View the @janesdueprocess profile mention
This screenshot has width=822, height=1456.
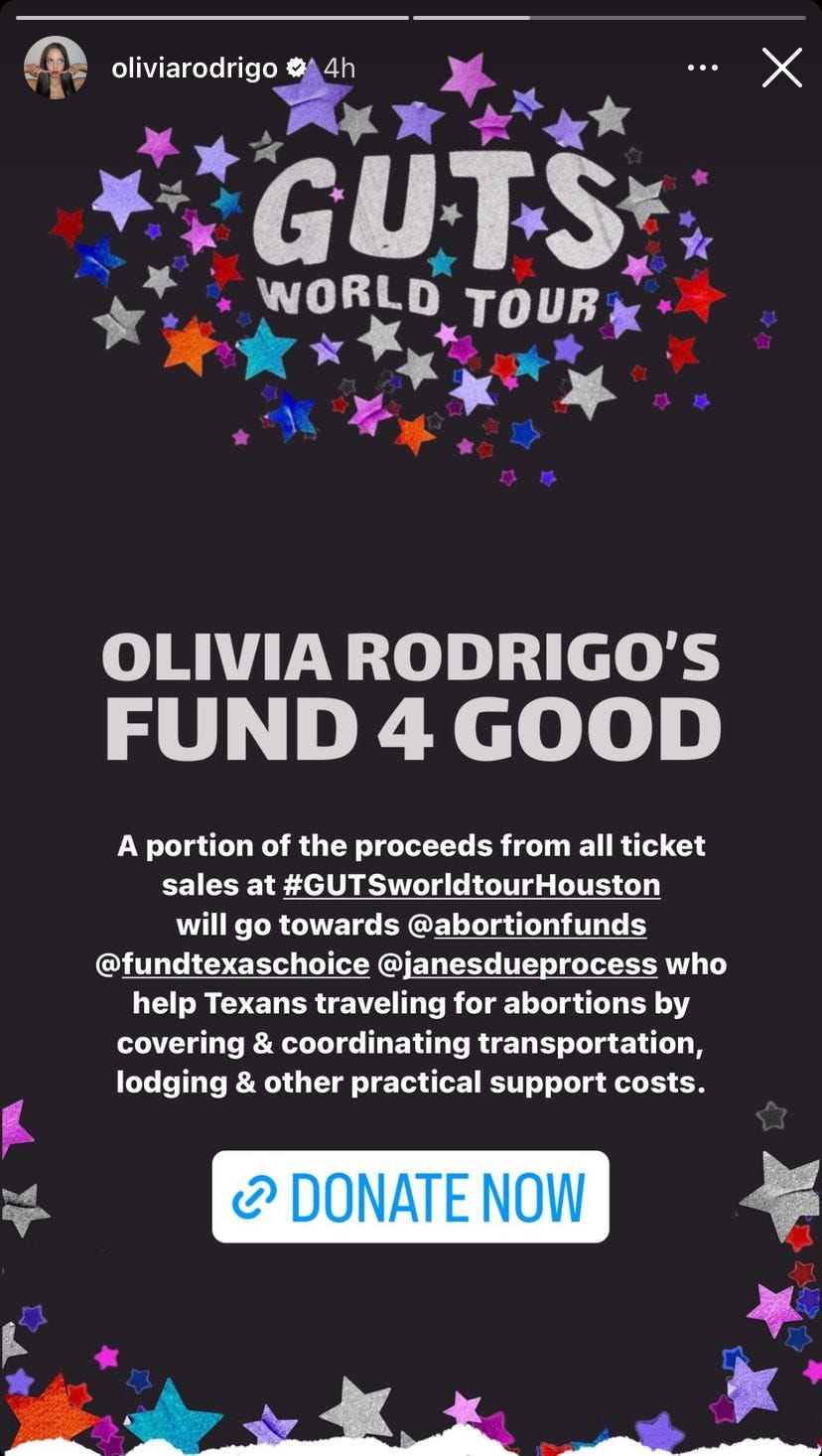click(517, 963)
